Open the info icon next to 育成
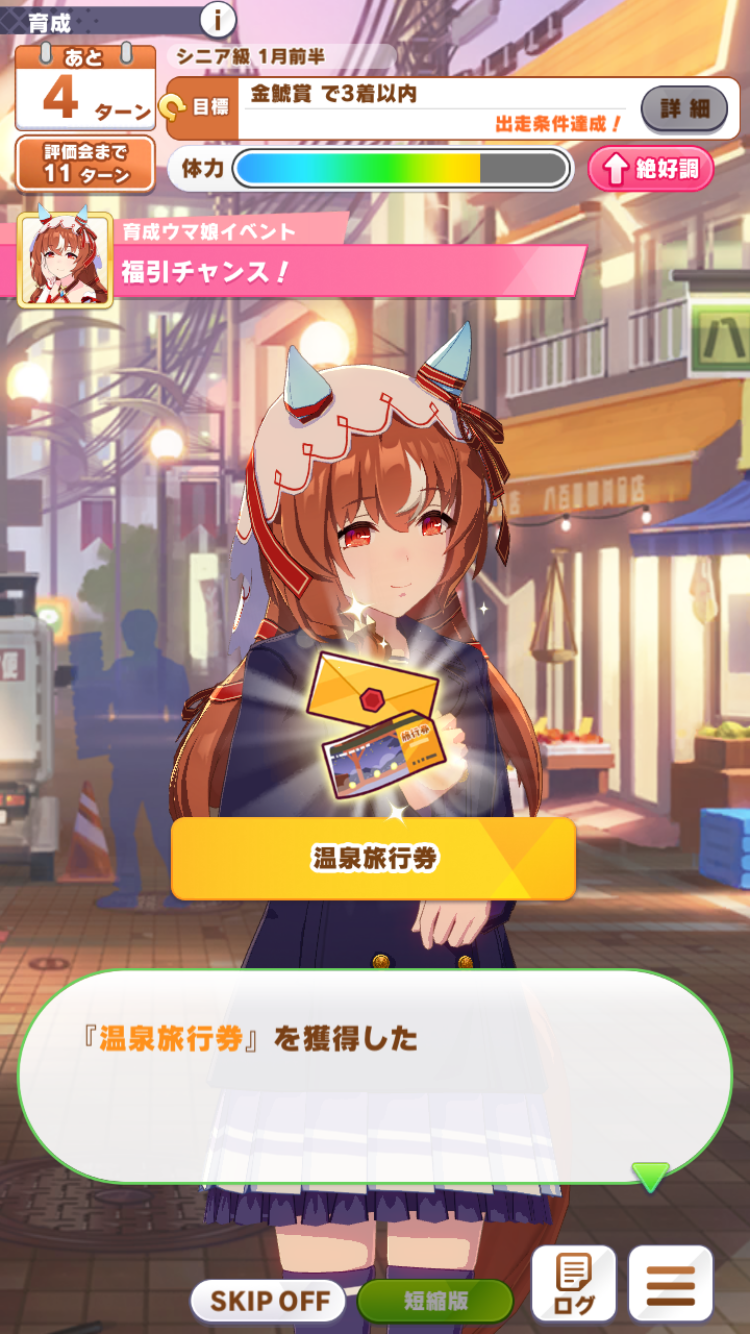The image size is (750, 1334). [218, 18]
